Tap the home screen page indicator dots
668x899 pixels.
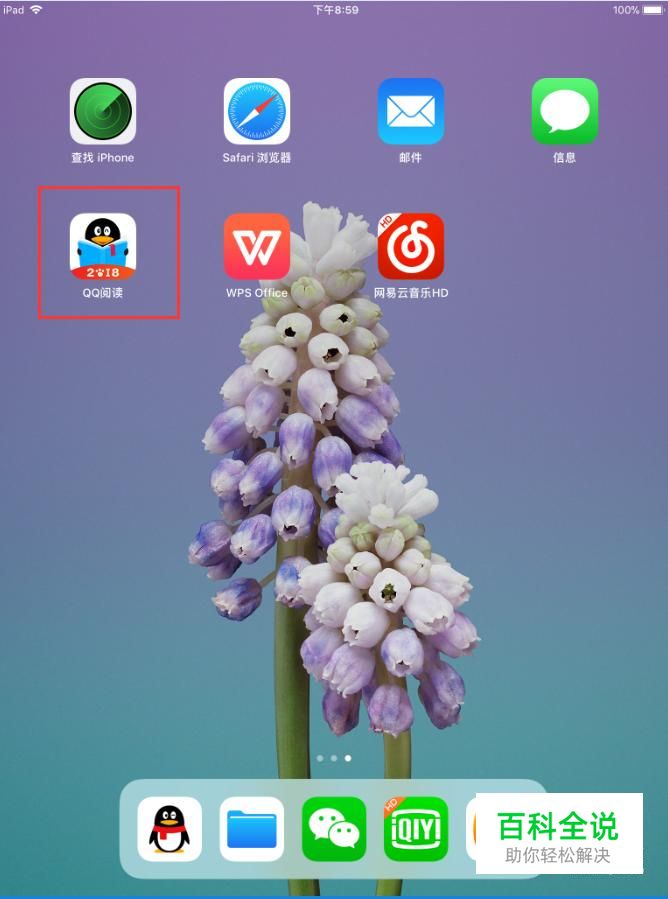coord(334,758)
